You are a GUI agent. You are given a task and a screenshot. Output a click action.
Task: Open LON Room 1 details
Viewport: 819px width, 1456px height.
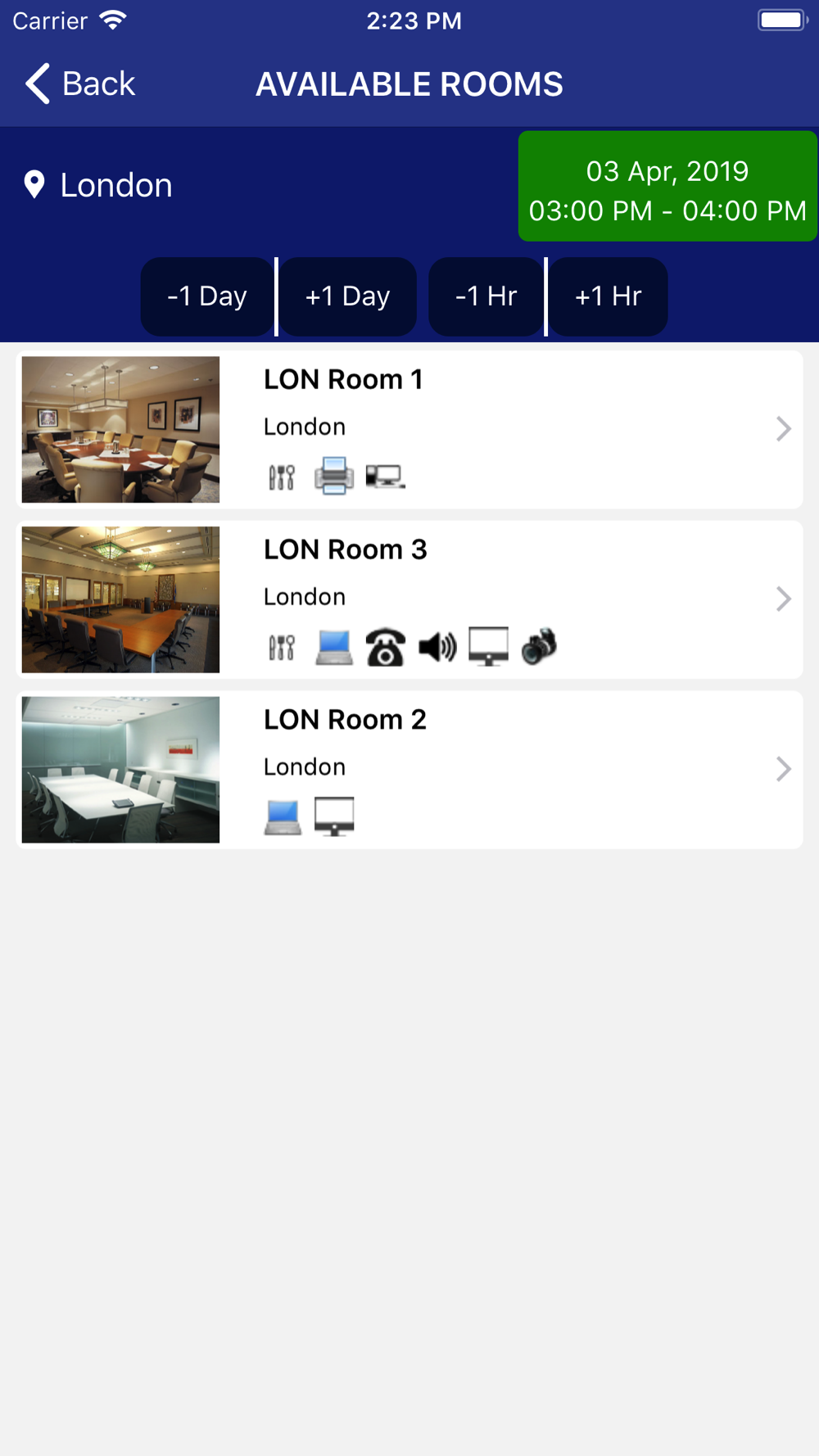[x=409, y=429]
